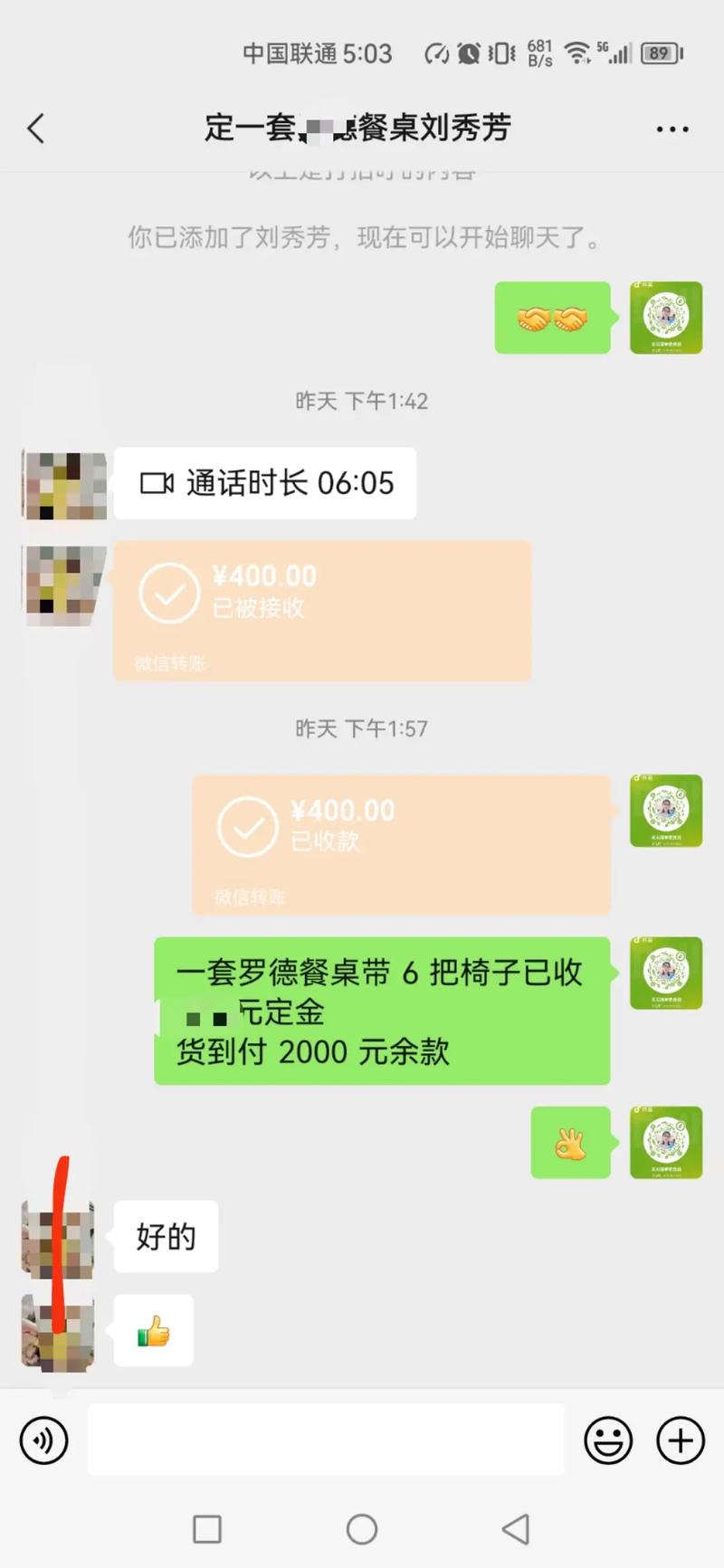Switch to voice message input
Viewport: 724px width, 1568px height.
point(44,1440)
